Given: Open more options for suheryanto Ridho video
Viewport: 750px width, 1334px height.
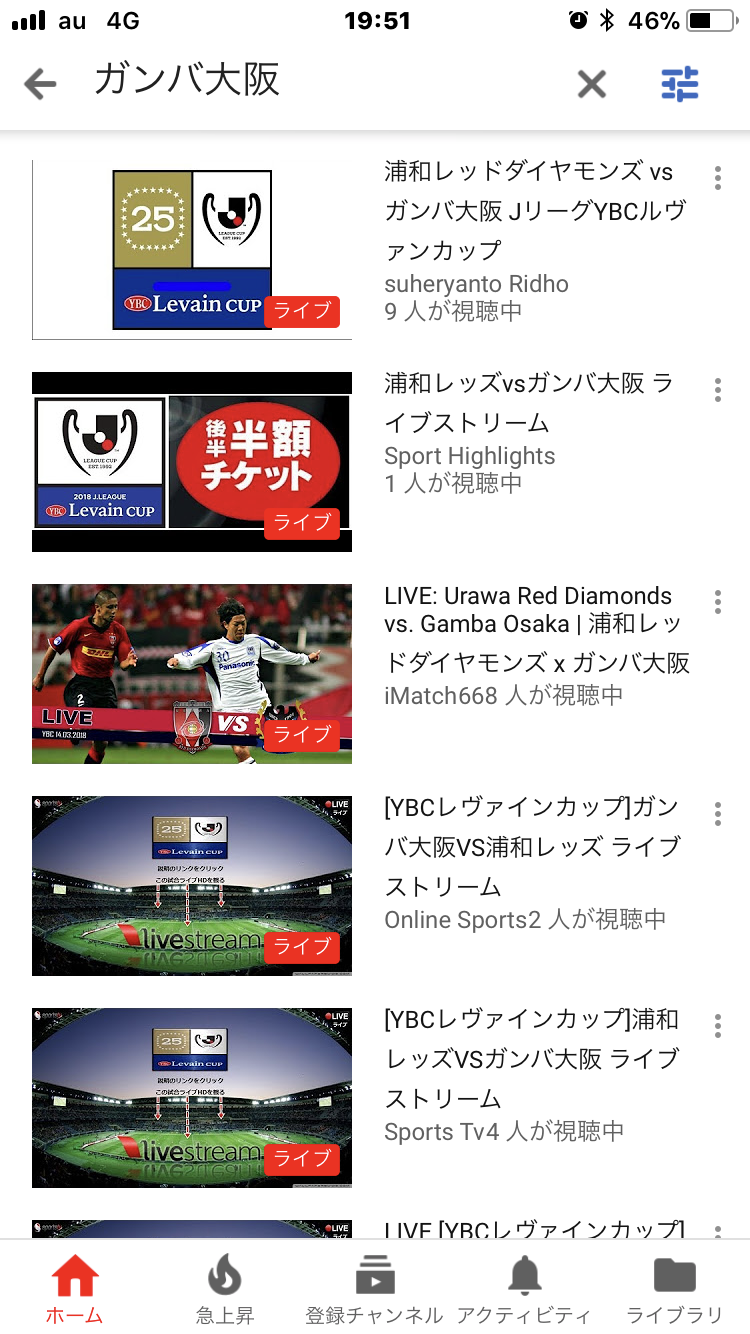Looking at the screenshot, I should (718, 178).
